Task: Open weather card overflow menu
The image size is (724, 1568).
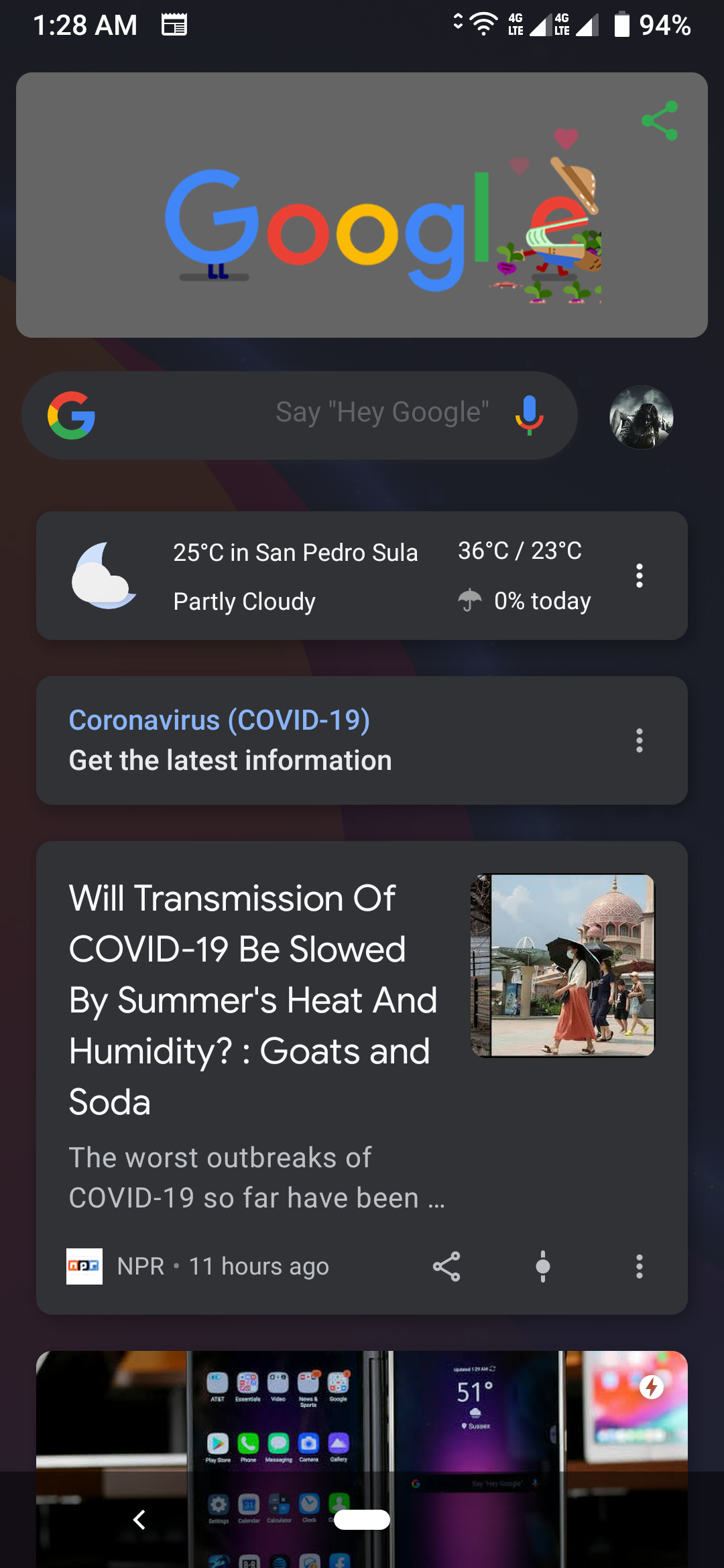Action: coord(640,576)
